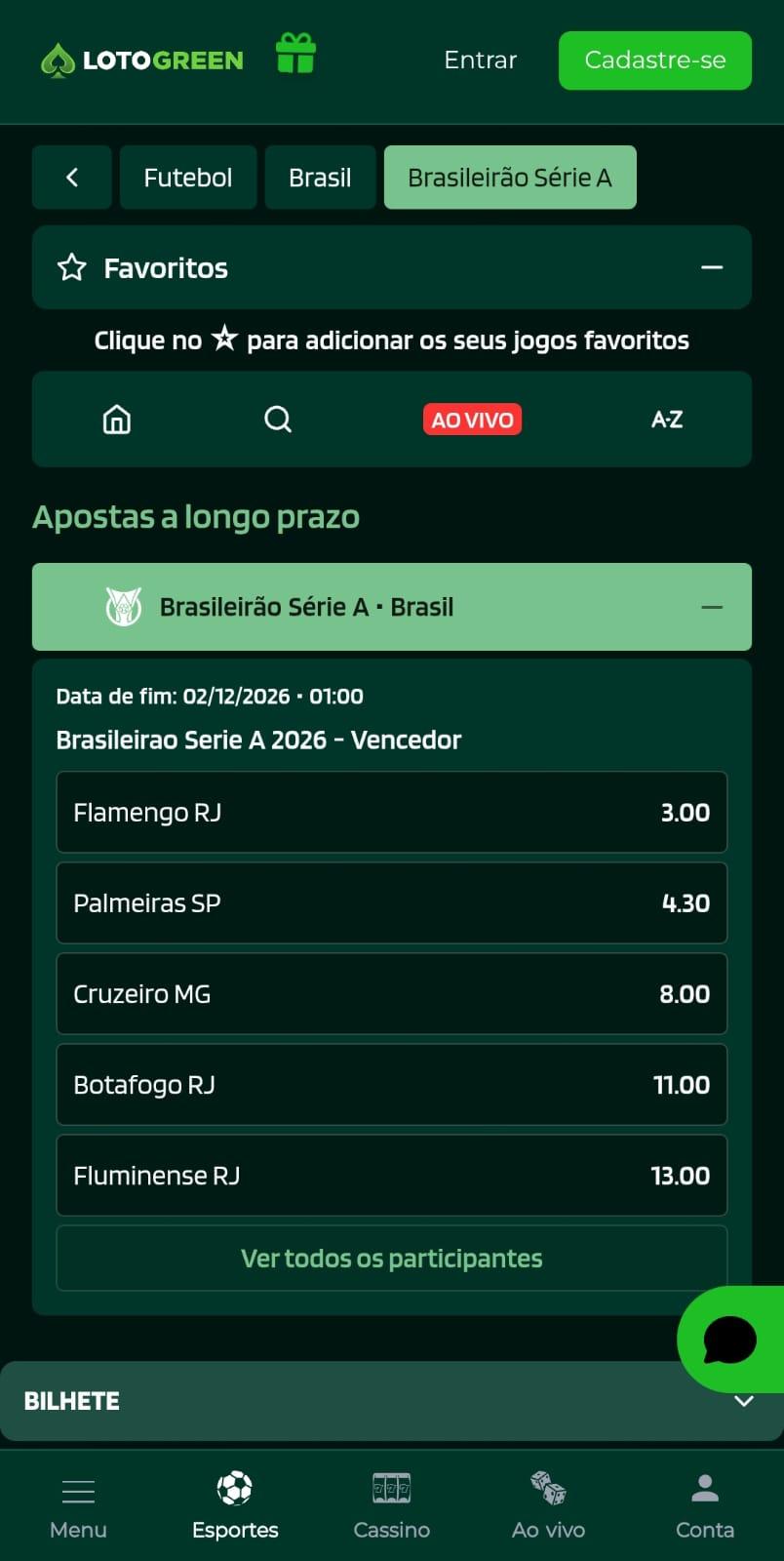Open search using the magnifier icon

277,419
